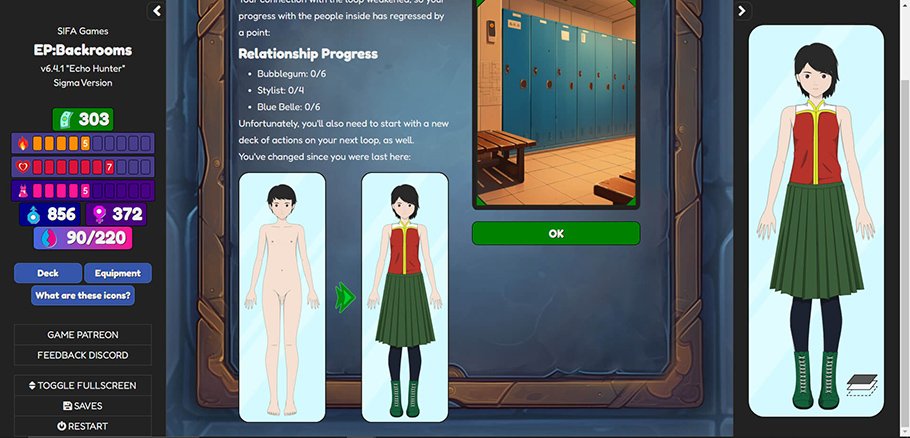Open the Feedback Discord link
Screen dimensions: 910x438
pyautogui.click(x=83, y=355)
